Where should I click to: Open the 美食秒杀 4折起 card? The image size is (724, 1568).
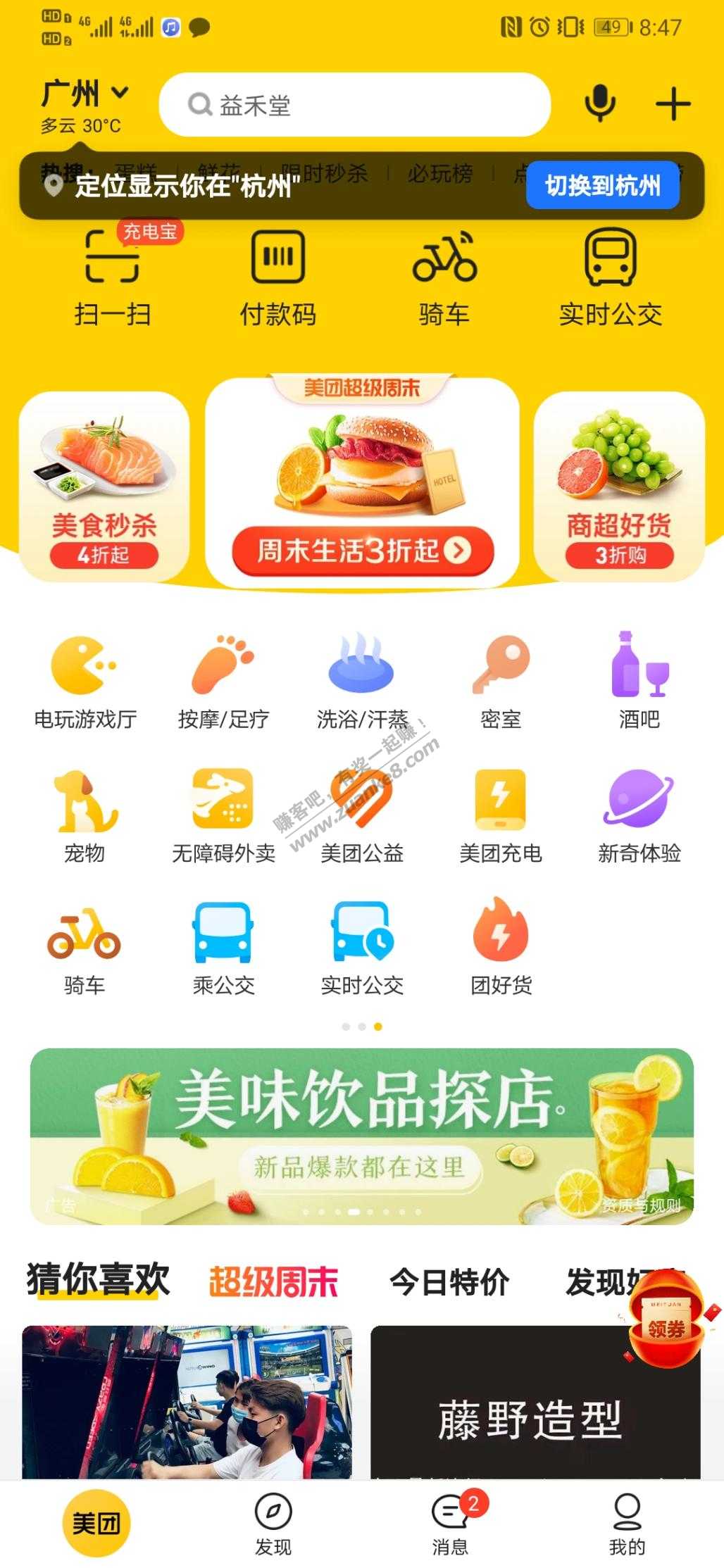104,487
